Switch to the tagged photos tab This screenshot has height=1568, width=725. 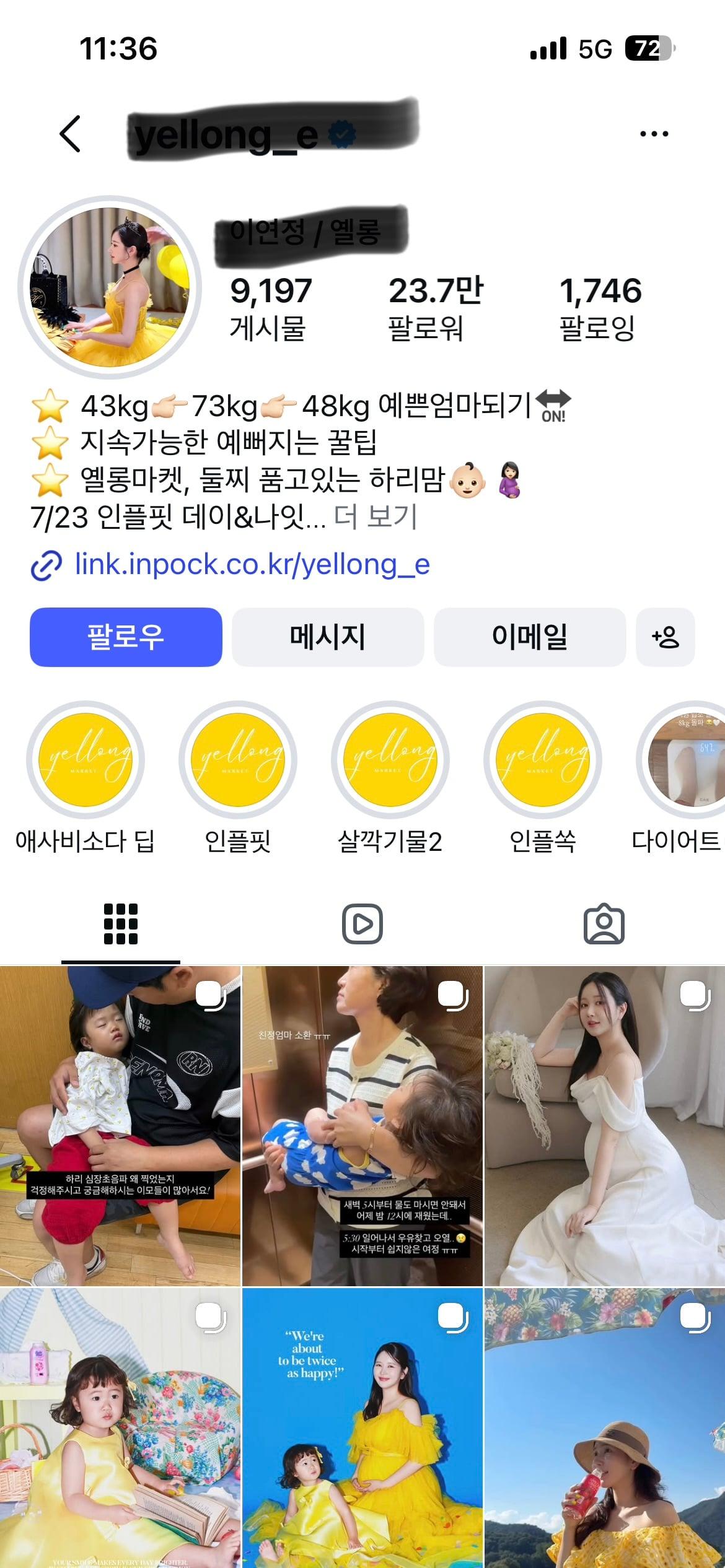point(604,924)
